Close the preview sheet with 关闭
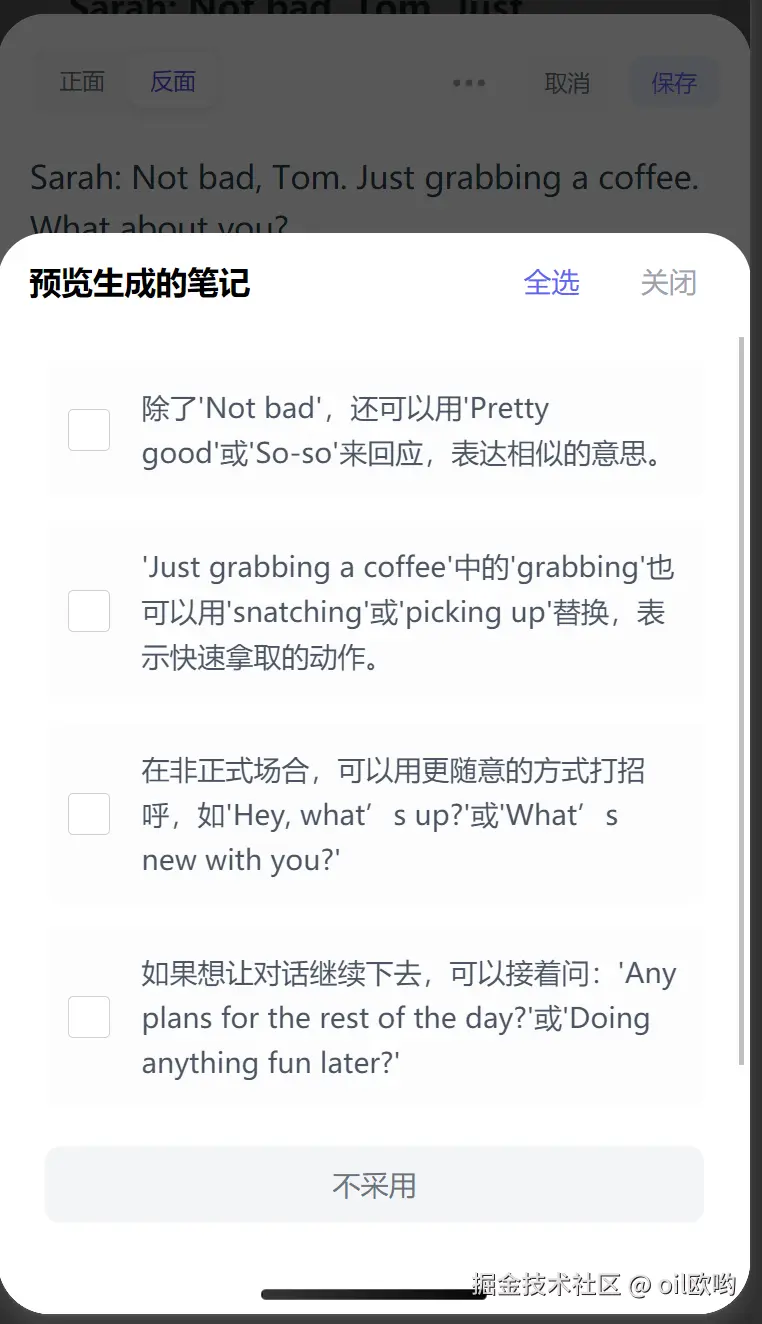 tap(668, 283)
